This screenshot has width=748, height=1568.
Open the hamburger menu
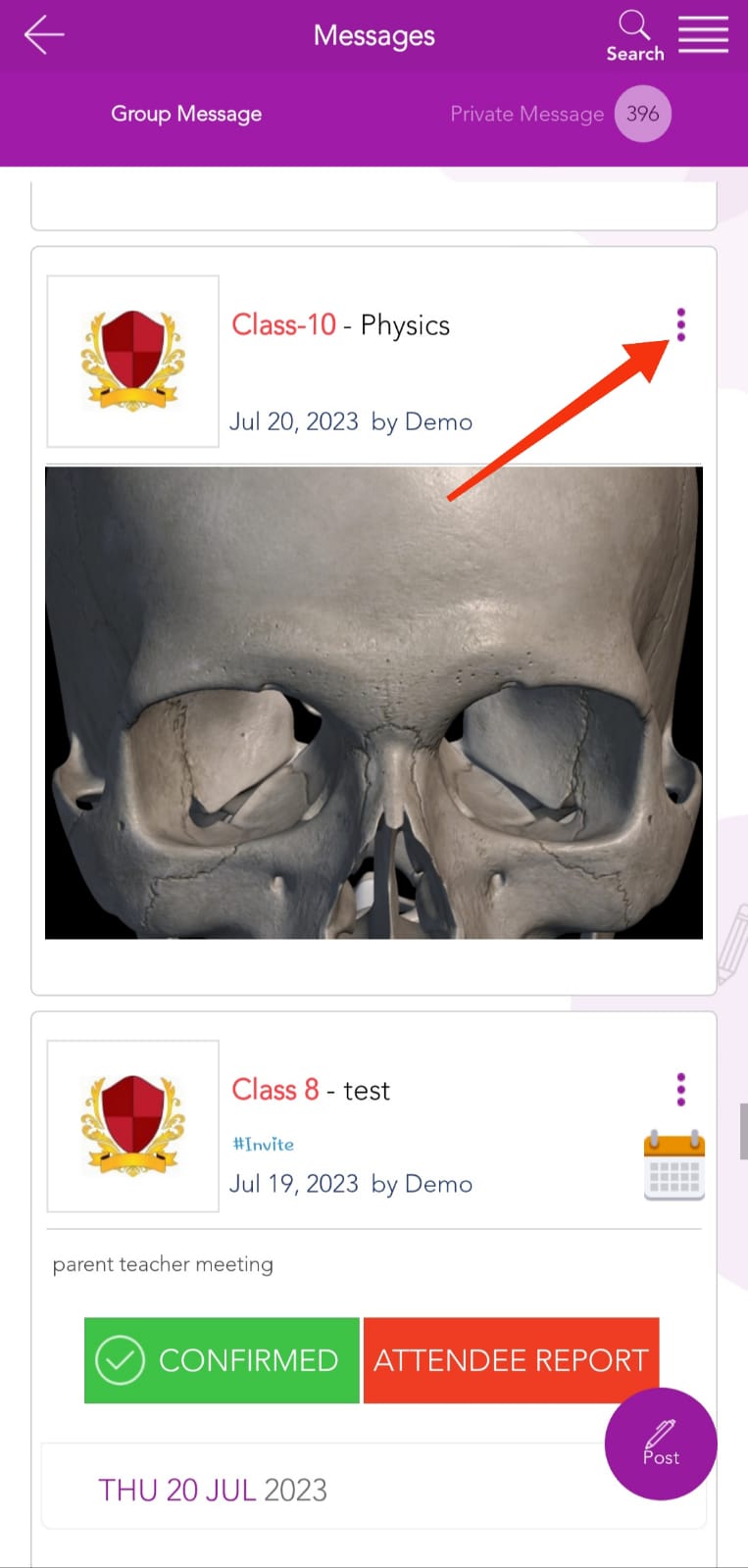coord(703,35)
